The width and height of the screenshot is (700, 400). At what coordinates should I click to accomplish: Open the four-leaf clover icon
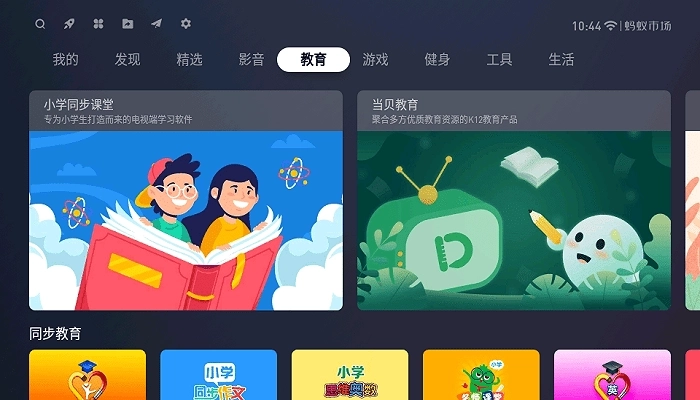pos(98,24)
